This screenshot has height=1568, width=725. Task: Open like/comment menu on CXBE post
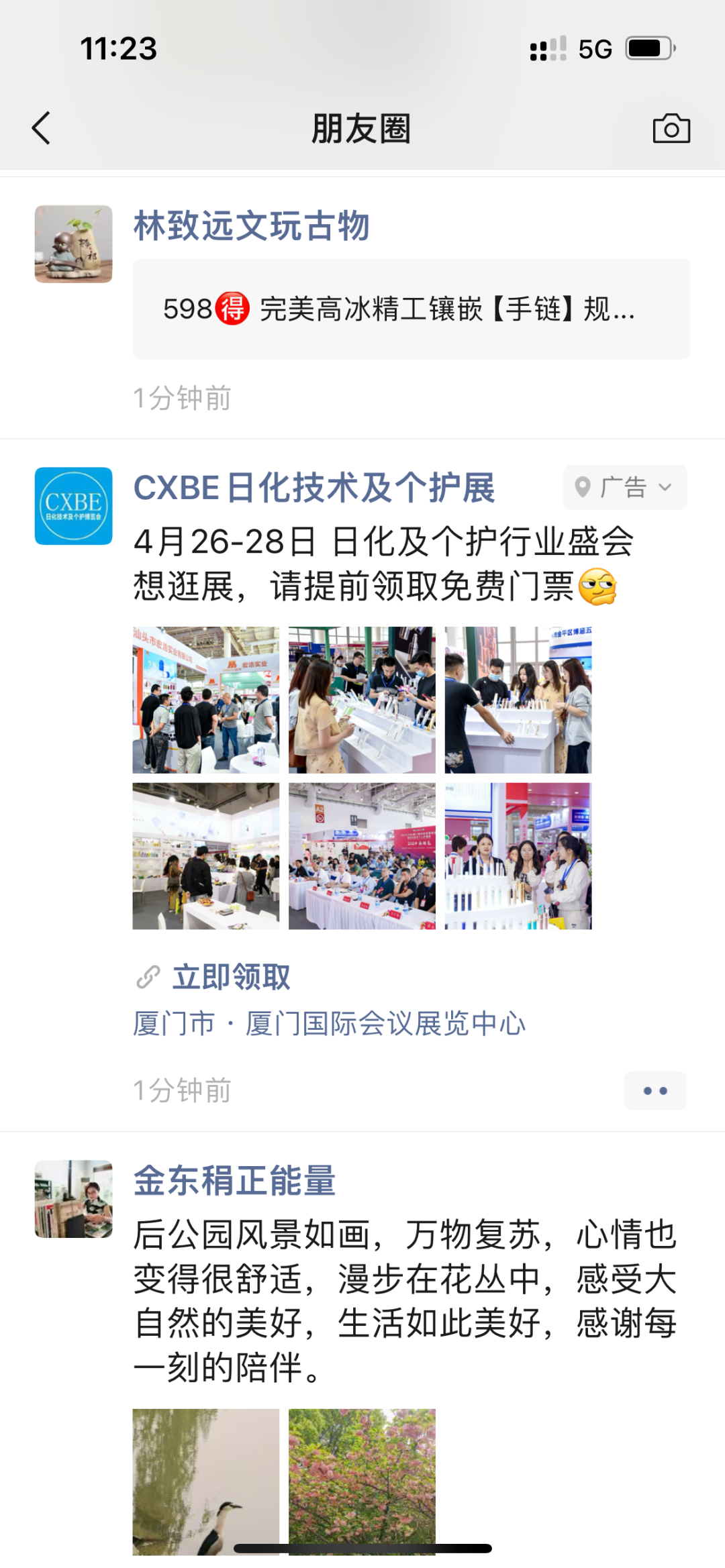(655, 1090)
